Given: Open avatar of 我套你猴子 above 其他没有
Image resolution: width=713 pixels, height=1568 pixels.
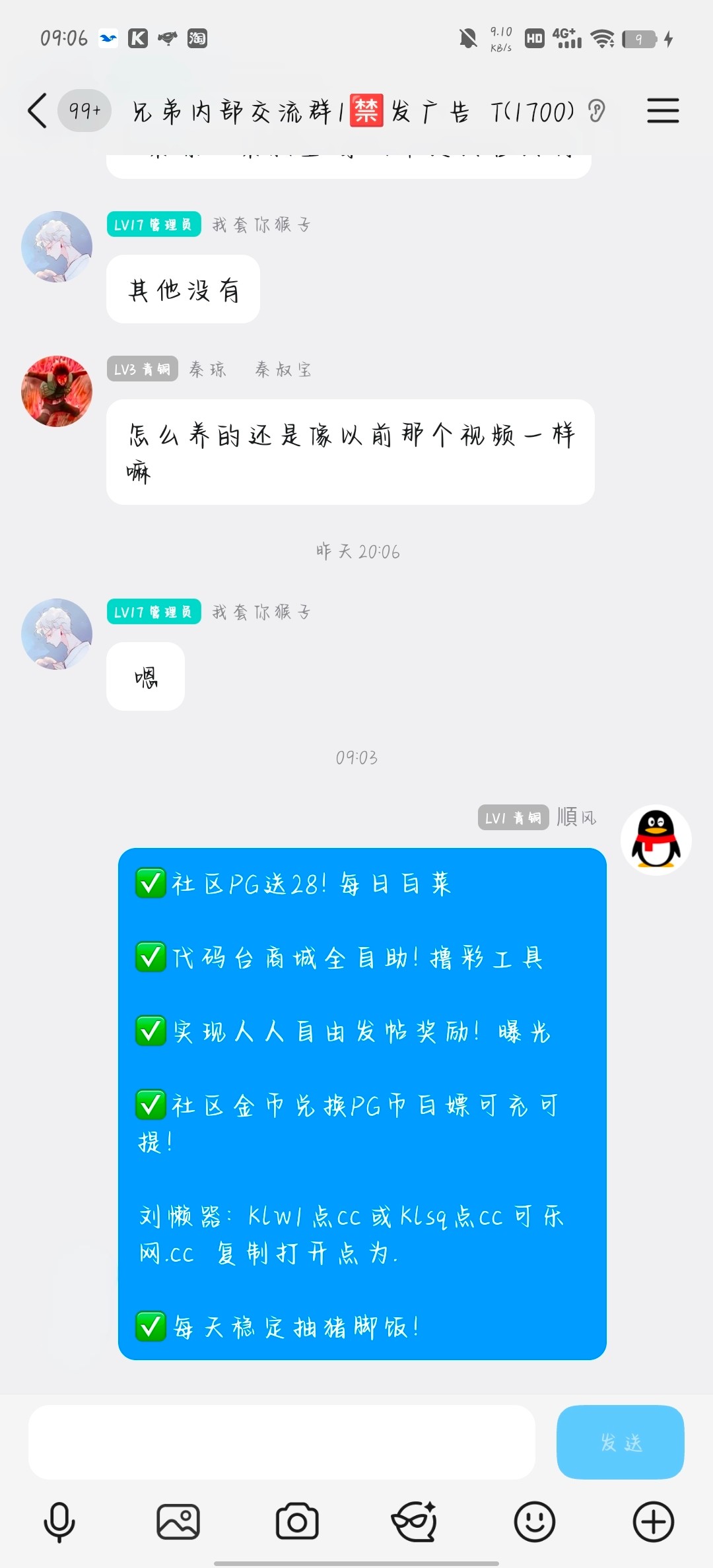Looking at the screenshot, I should pos(57,247).
